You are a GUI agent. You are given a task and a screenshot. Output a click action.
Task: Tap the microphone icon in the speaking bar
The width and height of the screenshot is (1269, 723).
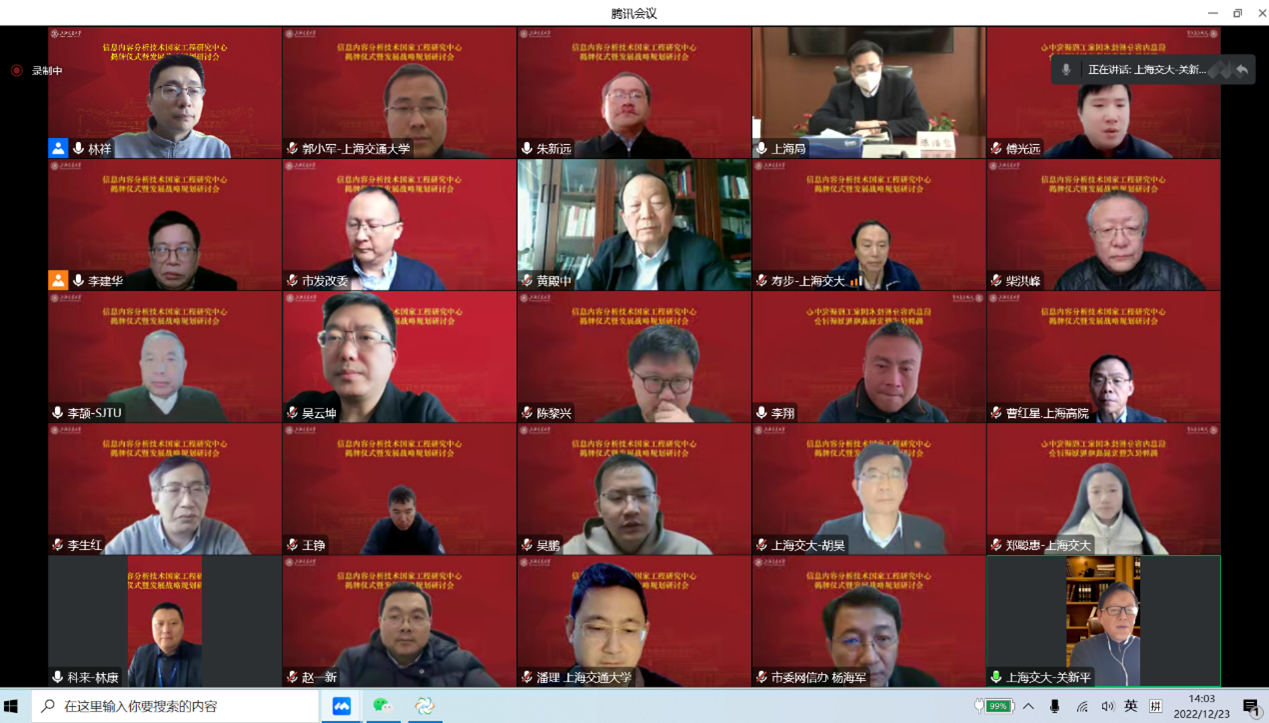1066,70
